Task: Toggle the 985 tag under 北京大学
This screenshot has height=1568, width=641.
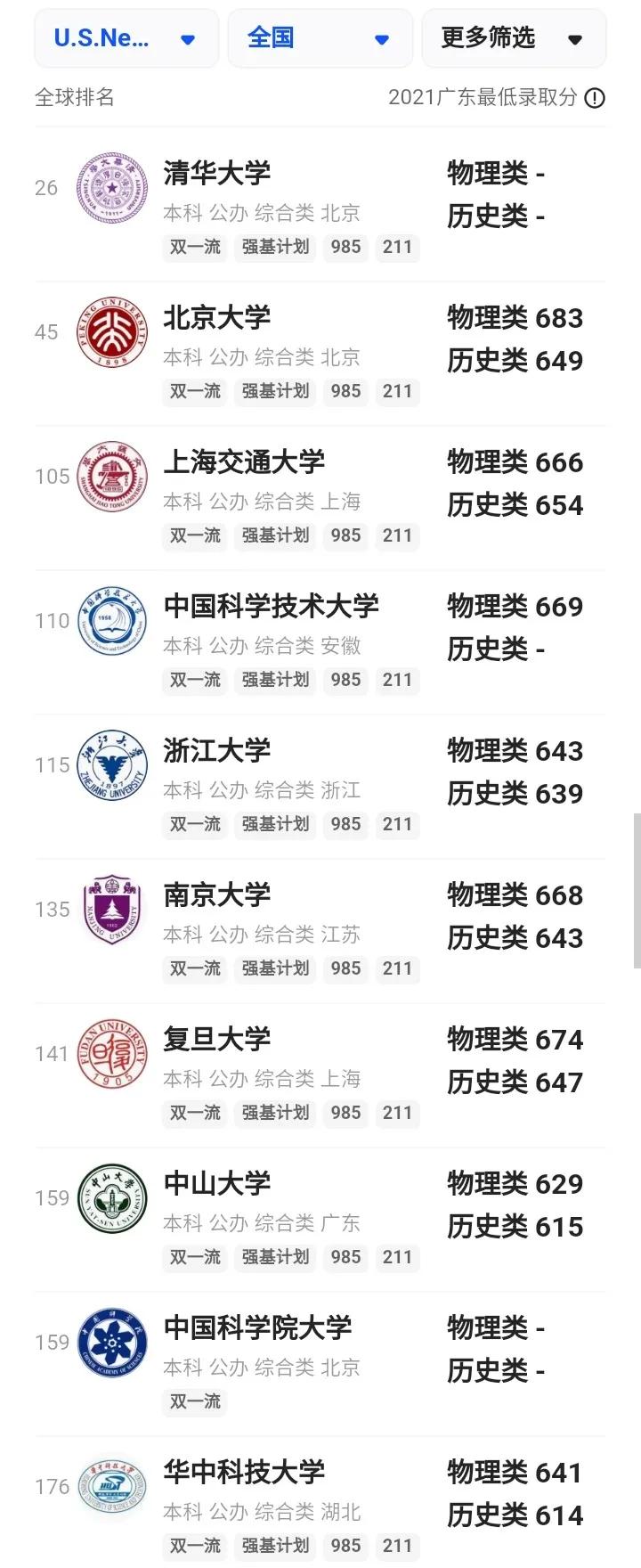Action: (345, 392)
